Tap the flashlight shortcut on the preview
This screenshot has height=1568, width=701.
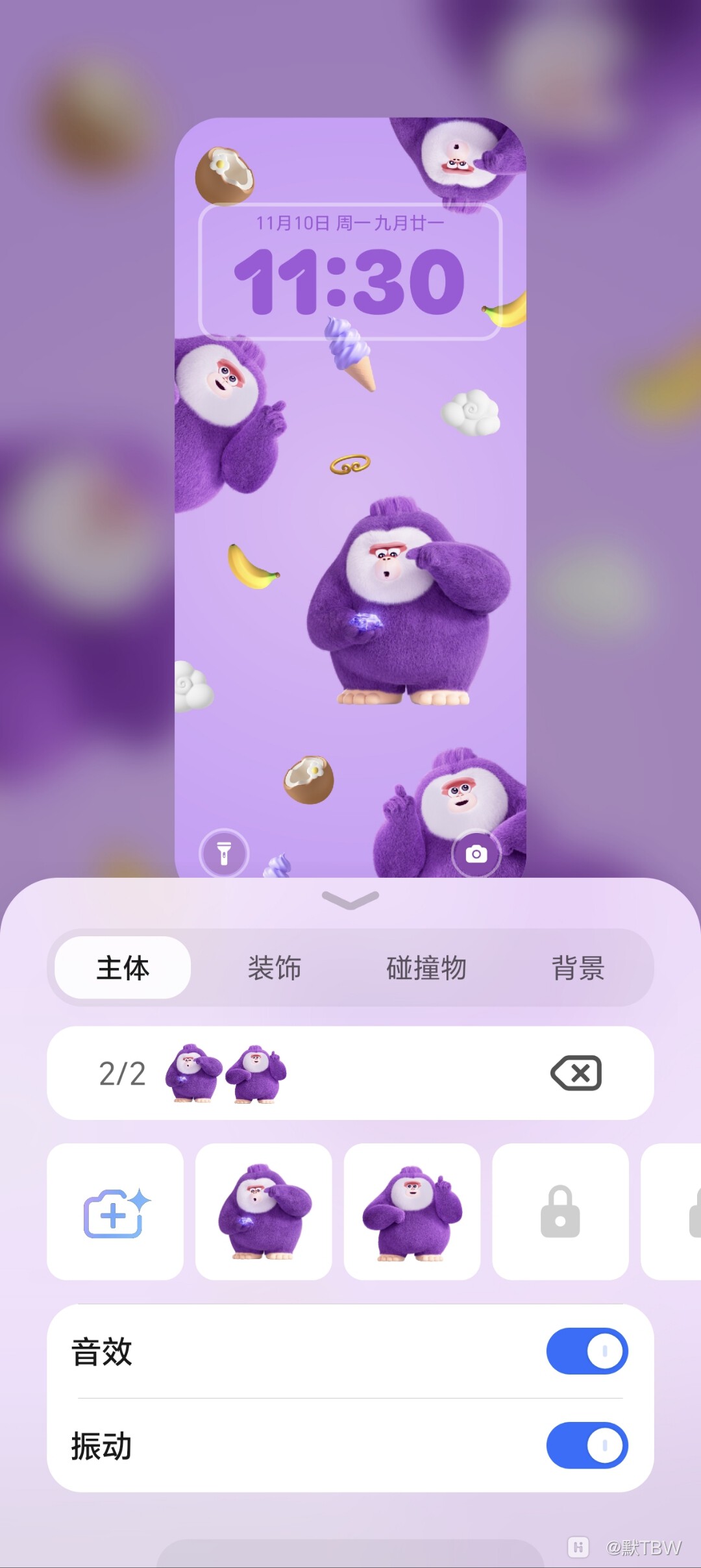(224, 853)
